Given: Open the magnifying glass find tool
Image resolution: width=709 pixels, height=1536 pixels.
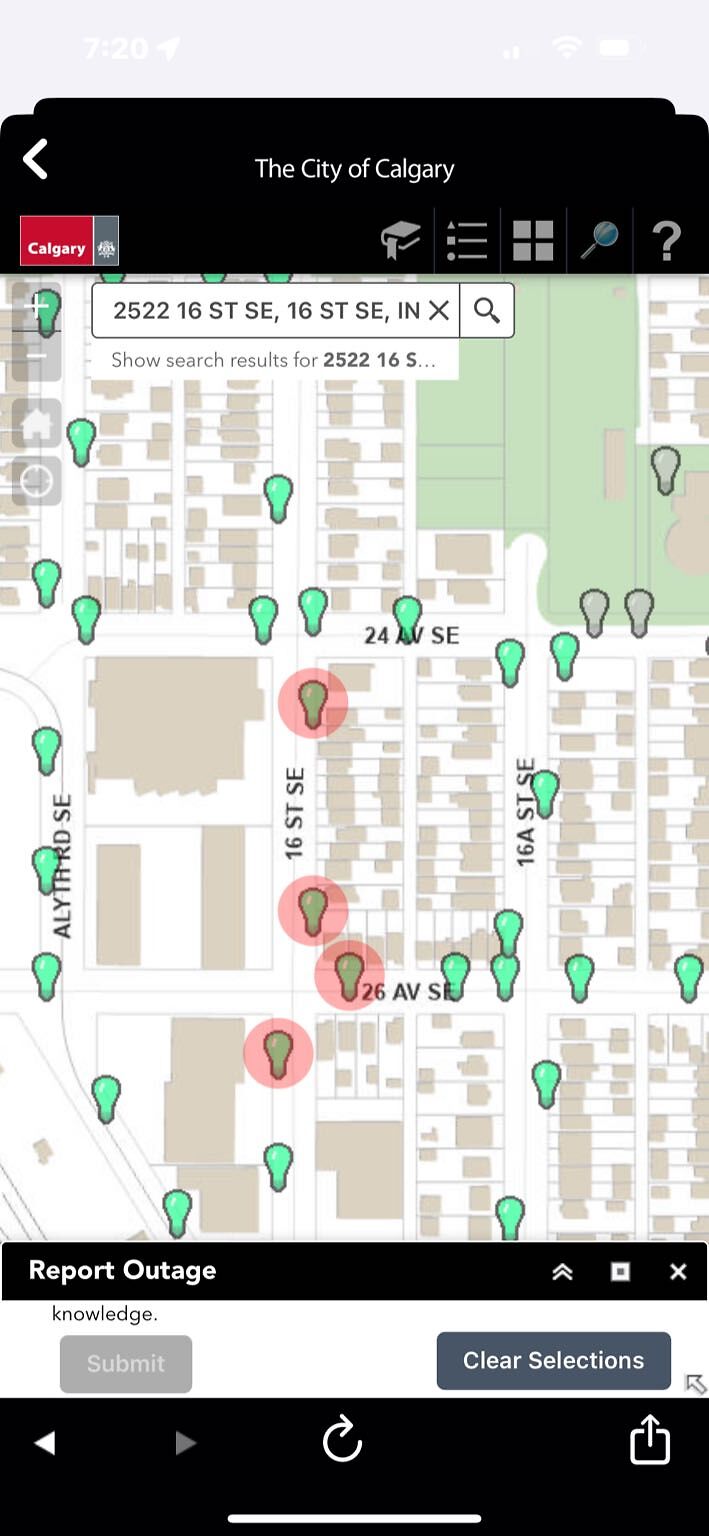Looking at the screenshot, I should [x=599, y=240].
